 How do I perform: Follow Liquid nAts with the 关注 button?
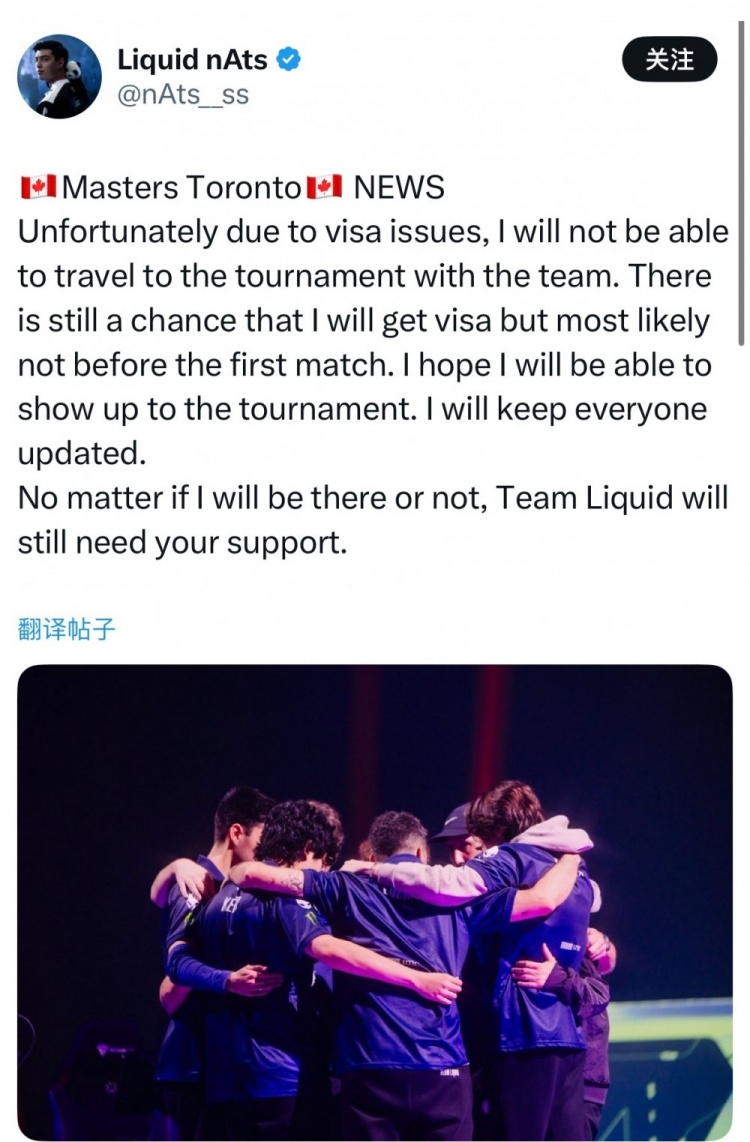[669, 60]
